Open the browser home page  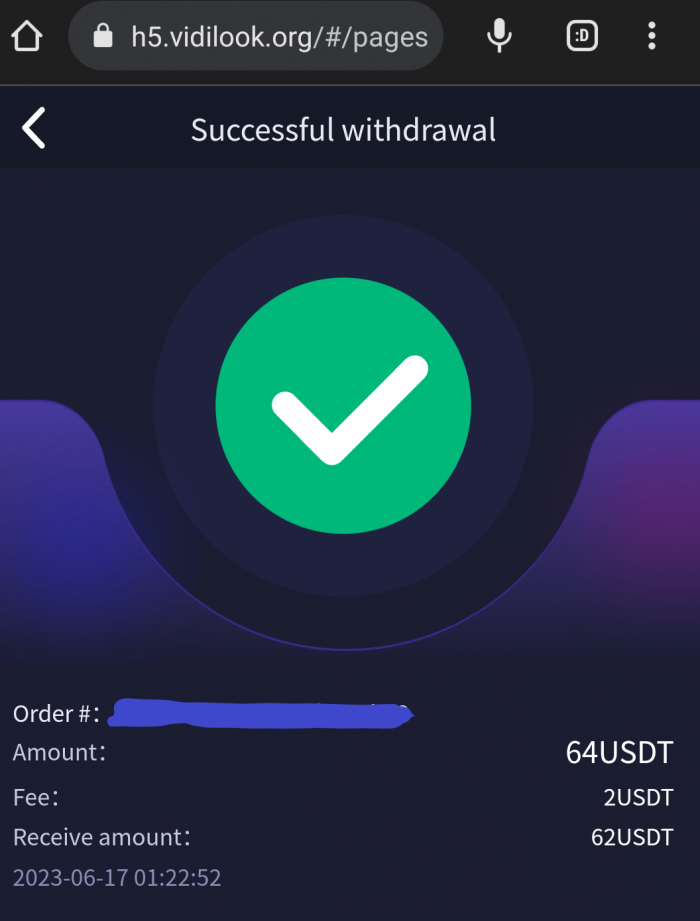click(x=27, y=37)
